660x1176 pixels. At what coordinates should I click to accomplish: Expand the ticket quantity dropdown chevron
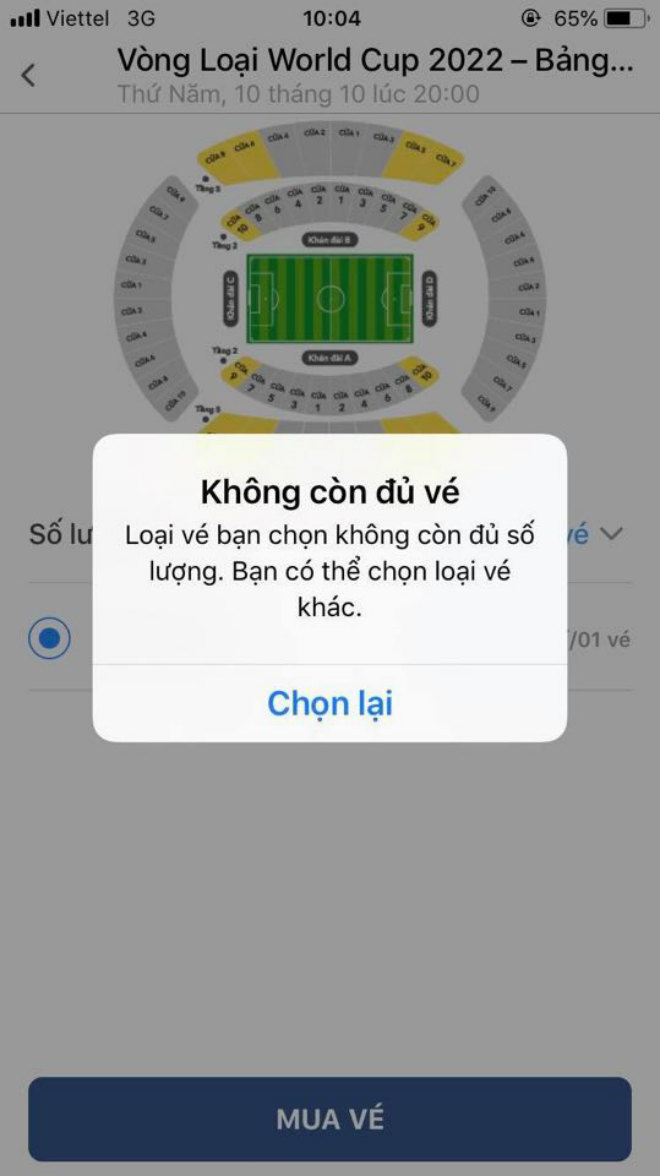[x=612, y=534]
